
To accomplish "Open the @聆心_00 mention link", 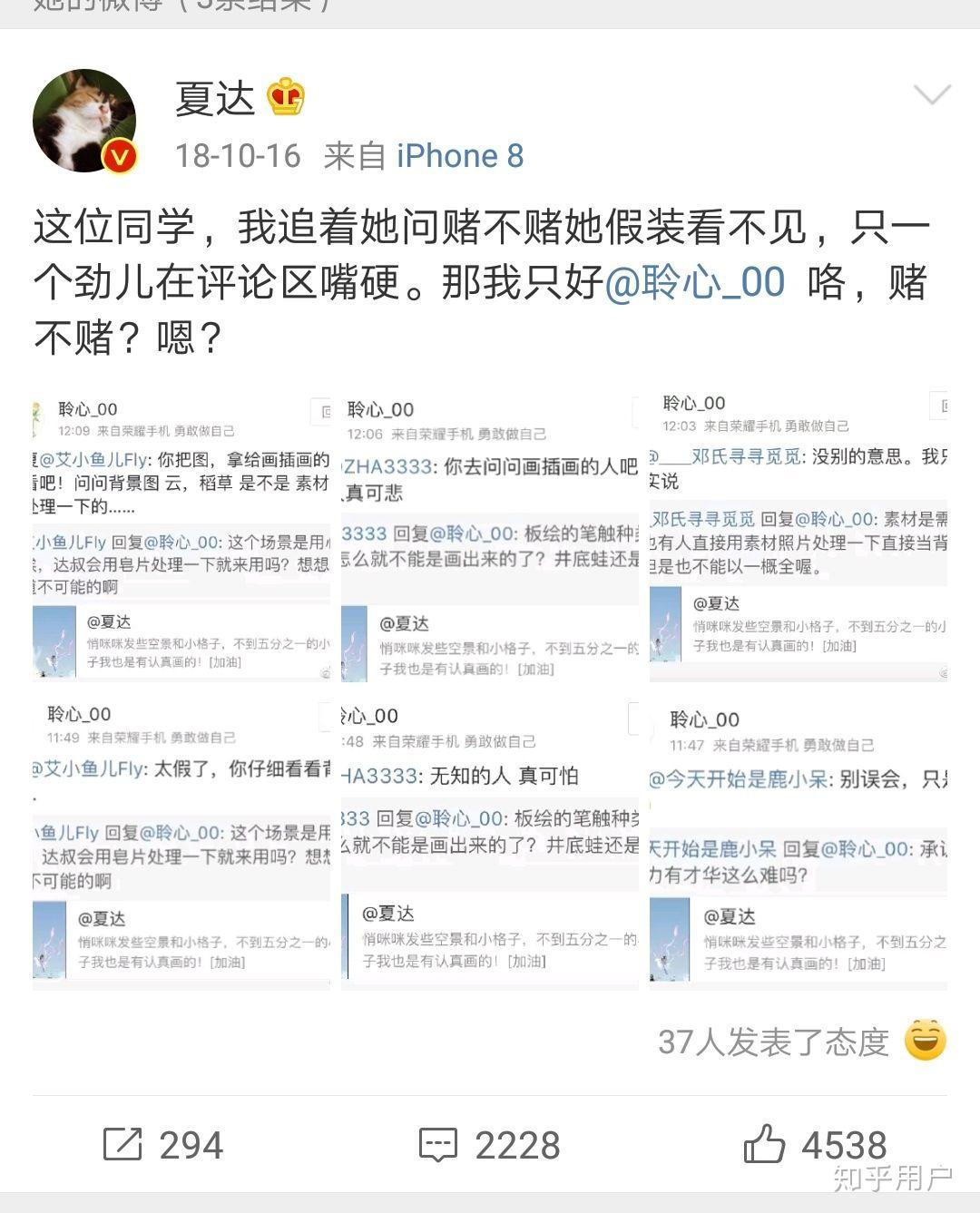I will point(695,282).
